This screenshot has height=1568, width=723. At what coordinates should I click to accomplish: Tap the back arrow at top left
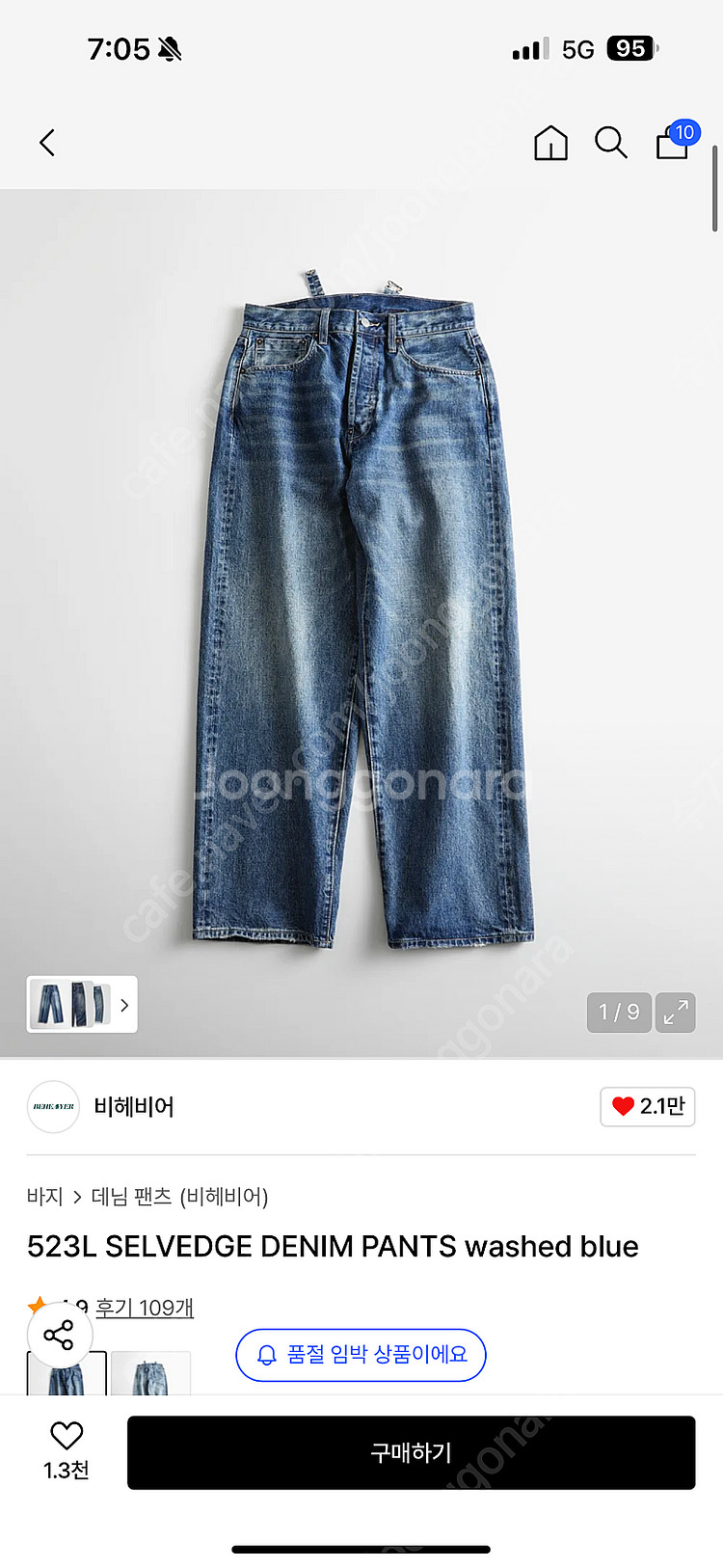tap(46, 142)
